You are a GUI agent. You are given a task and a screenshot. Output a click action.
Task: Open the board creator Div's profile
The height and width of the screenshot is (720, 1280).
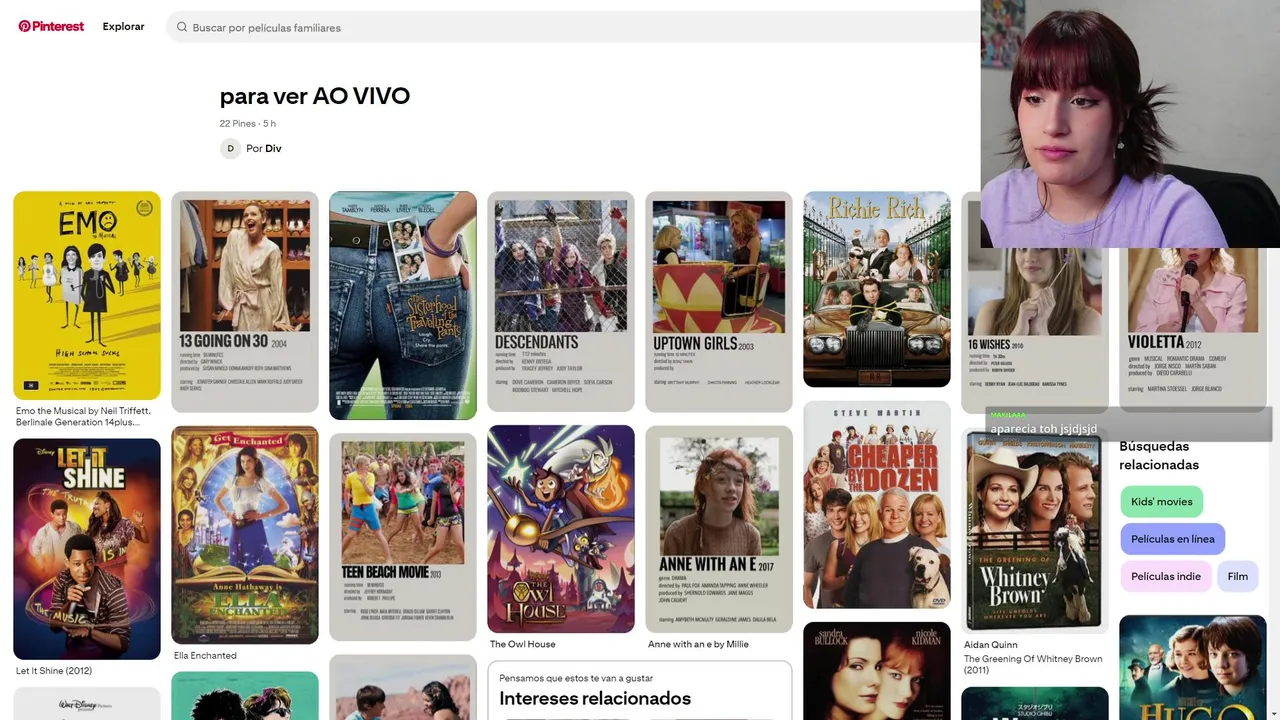[x=273, y=148]
